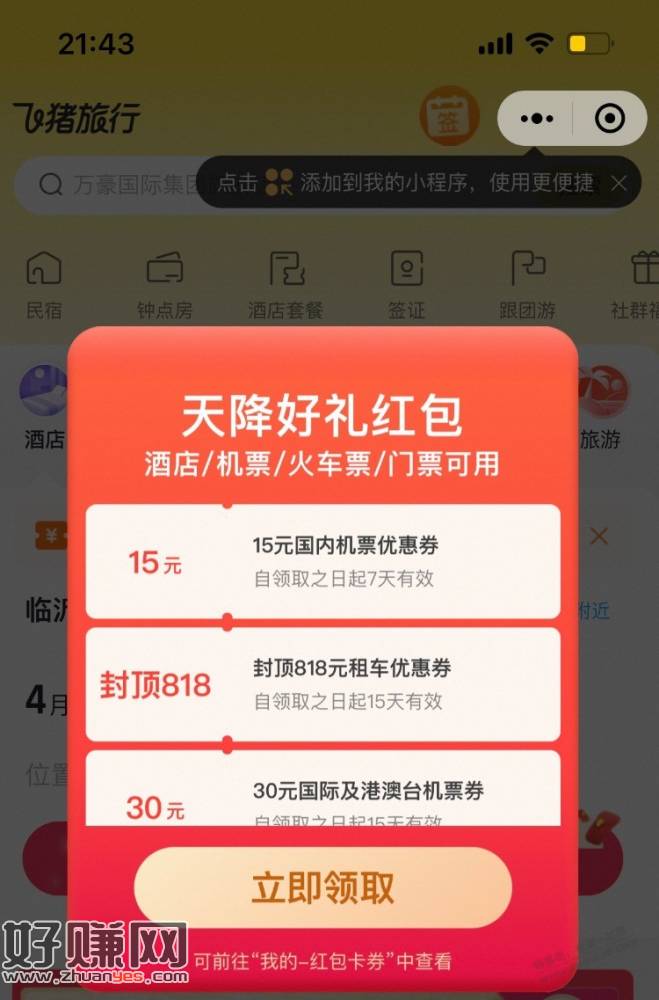Open 签证 category
The image size is (659, 1000).
407,285
